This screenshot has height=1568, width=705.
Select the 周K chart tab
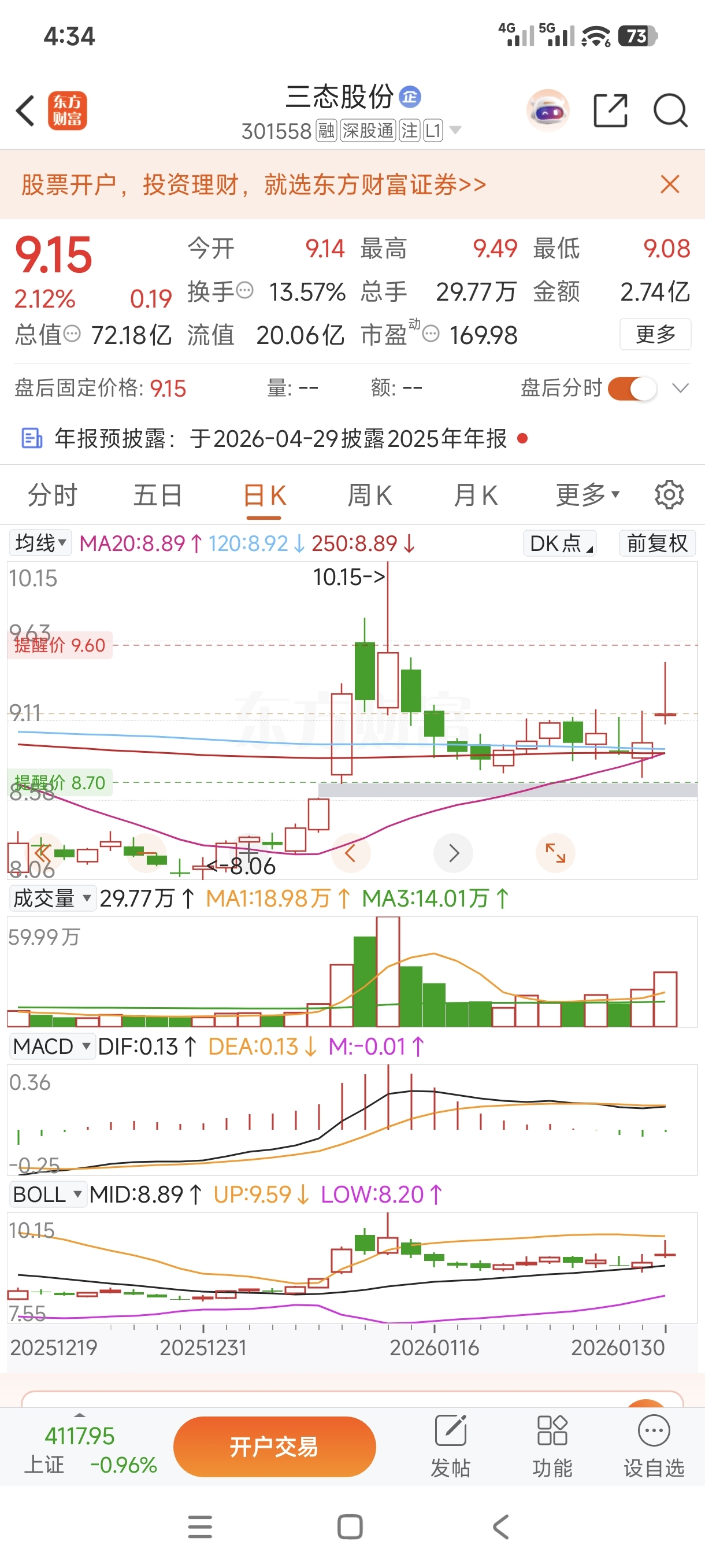click(x=369, y=495)
